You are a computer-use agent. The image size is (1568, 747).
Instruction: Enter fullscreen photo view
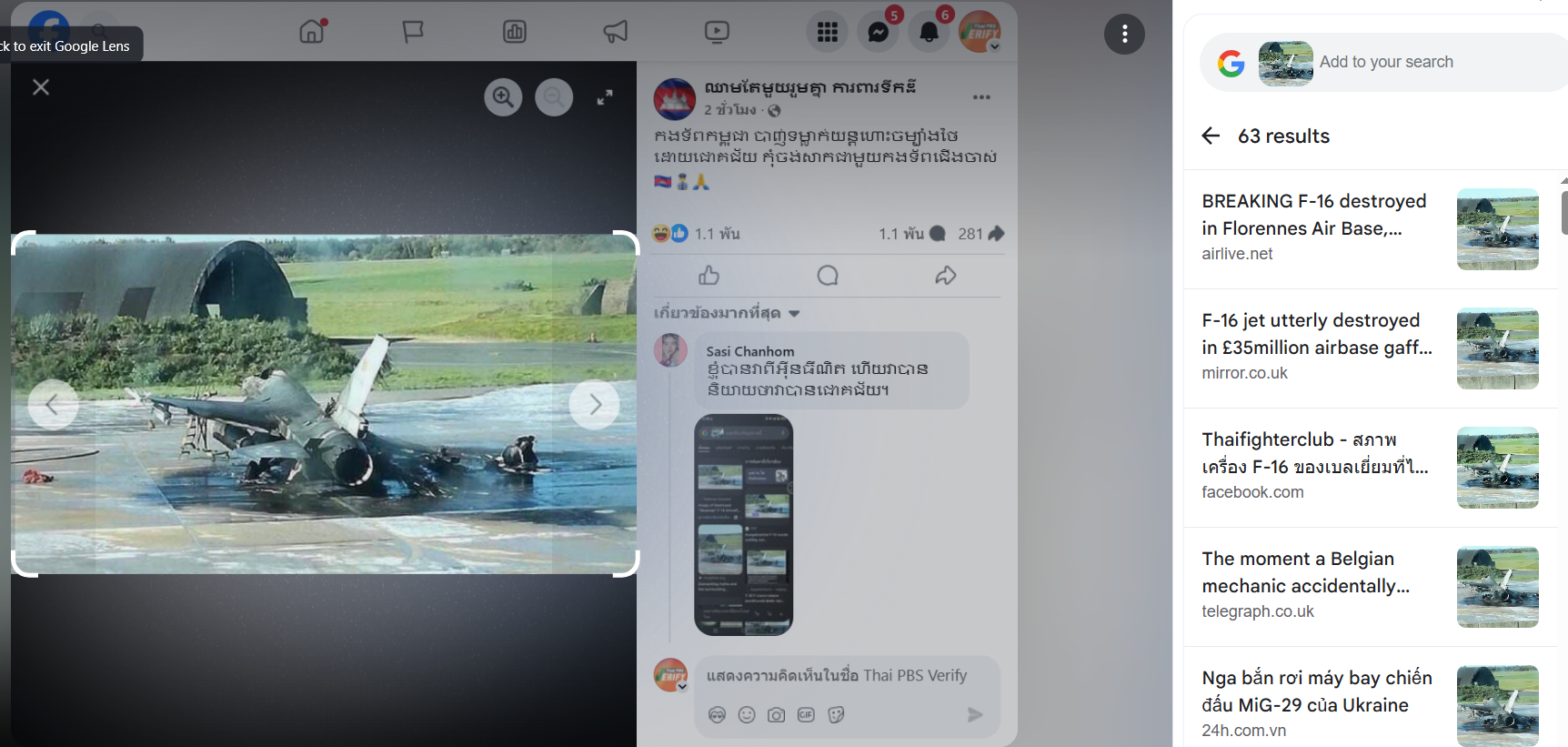tap(604, 97)
